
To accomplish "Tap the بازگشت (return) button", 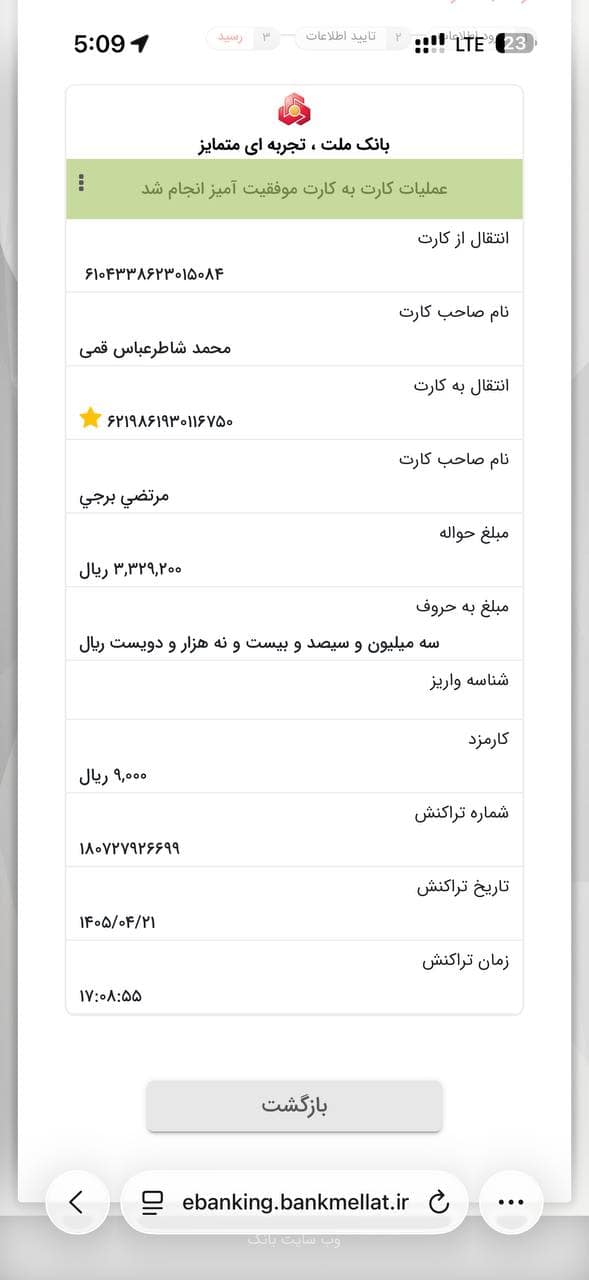I will (x=294, y=1105).
